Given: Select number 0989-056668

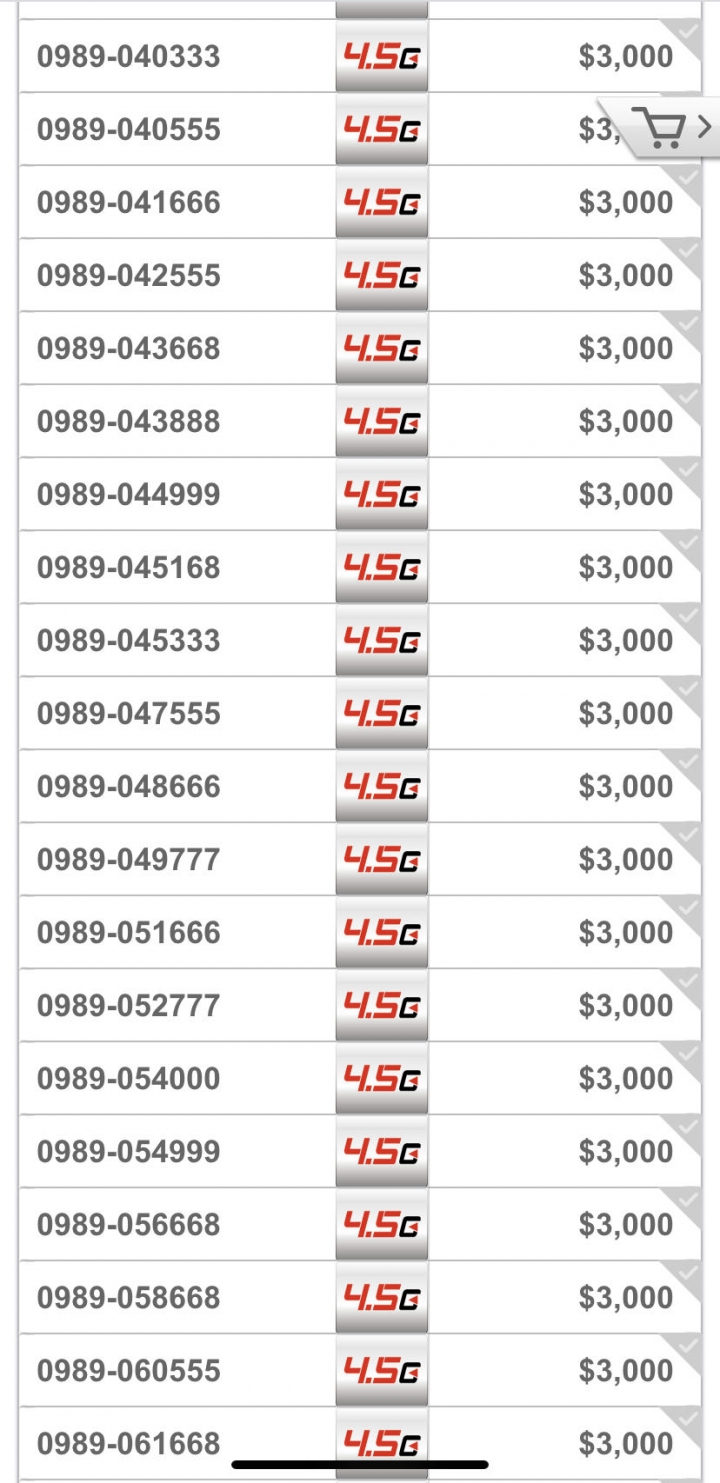Looking at the screenshot, I should [360, 1224].
